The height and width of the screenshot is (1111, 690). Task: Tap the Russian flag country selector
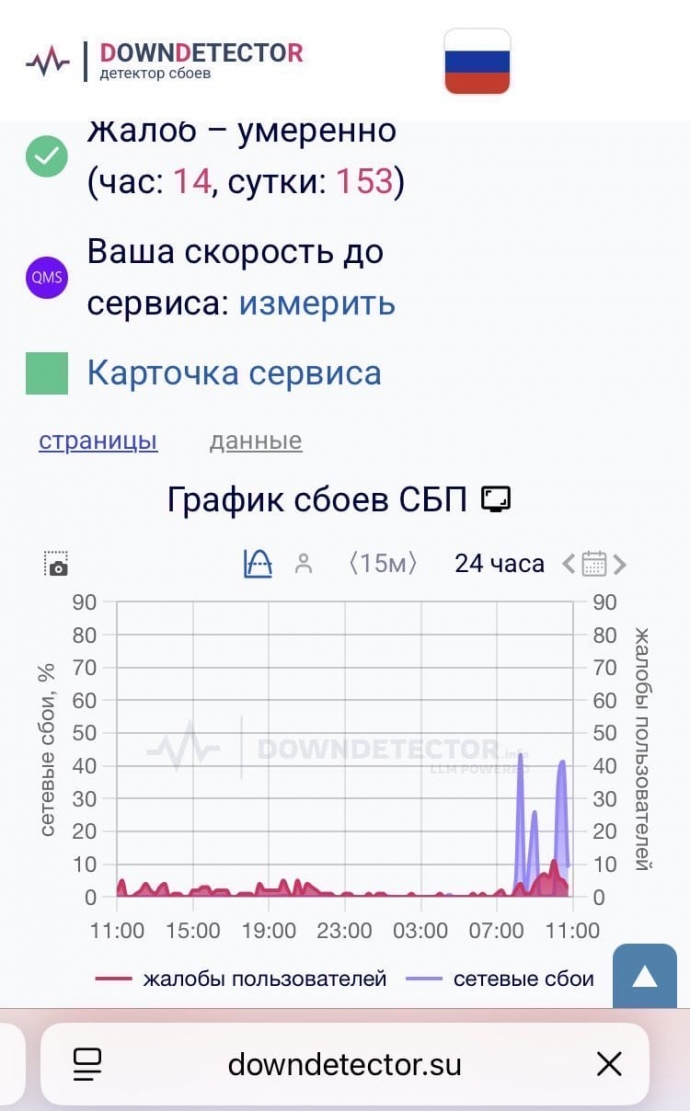(477, 61)
